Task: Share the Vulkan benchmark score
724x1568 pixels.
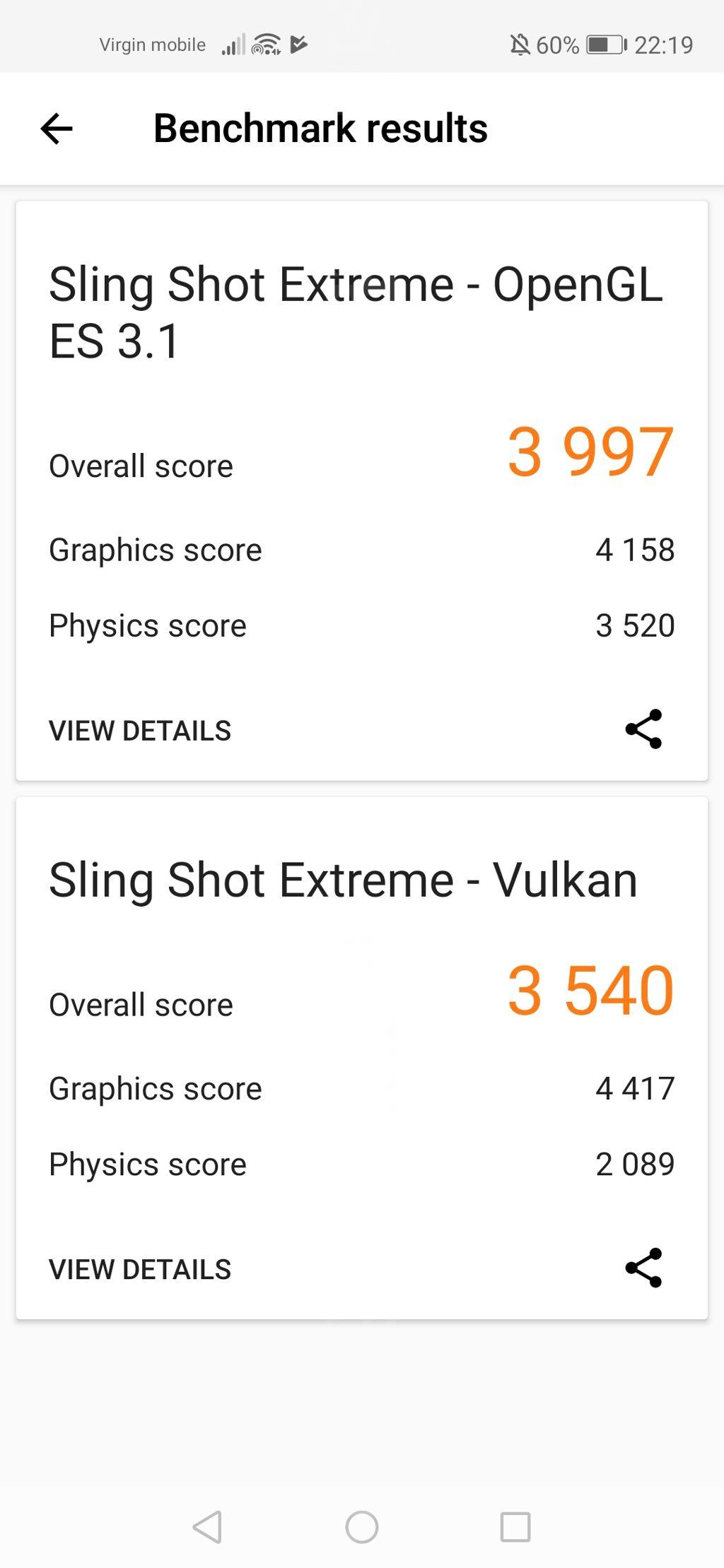Action: [x=643, y=1268]
